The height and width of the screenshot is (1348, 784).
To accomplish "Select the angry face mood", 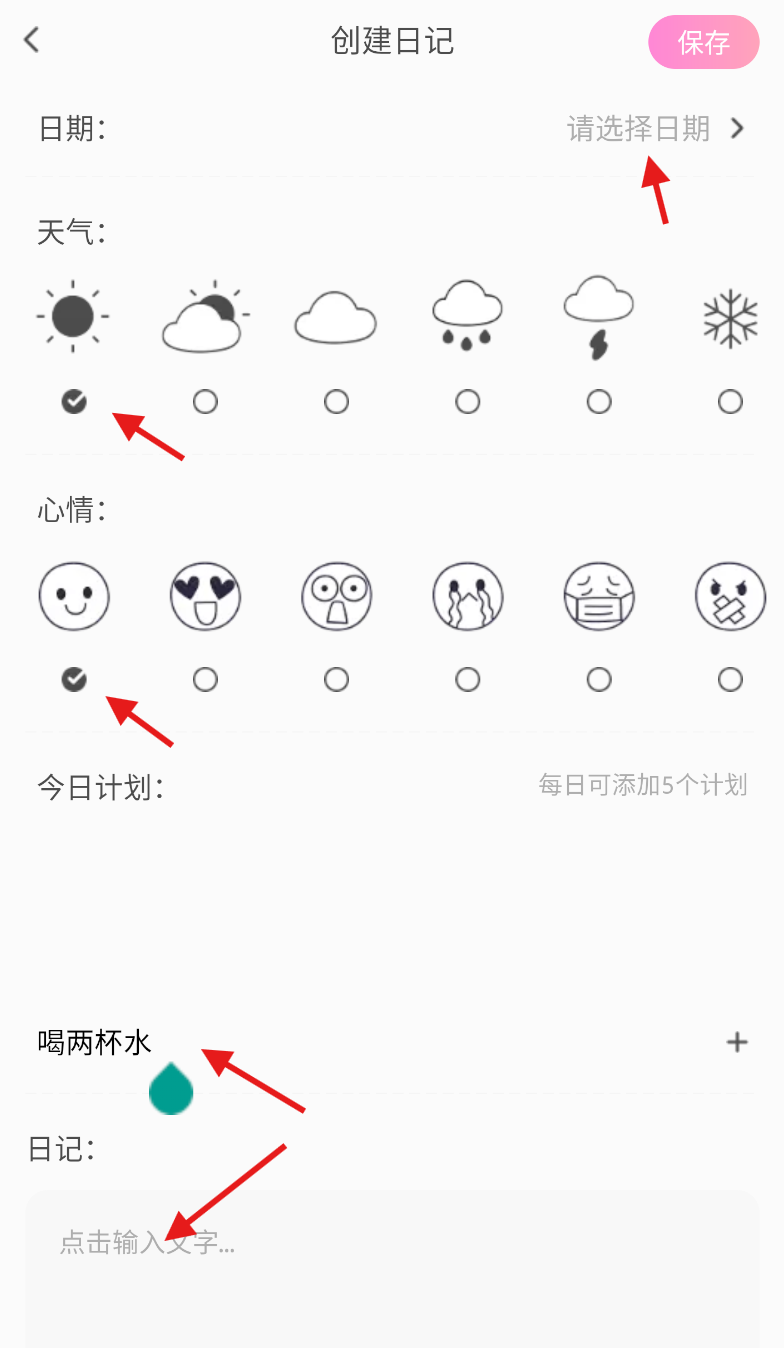I will 730,596.
